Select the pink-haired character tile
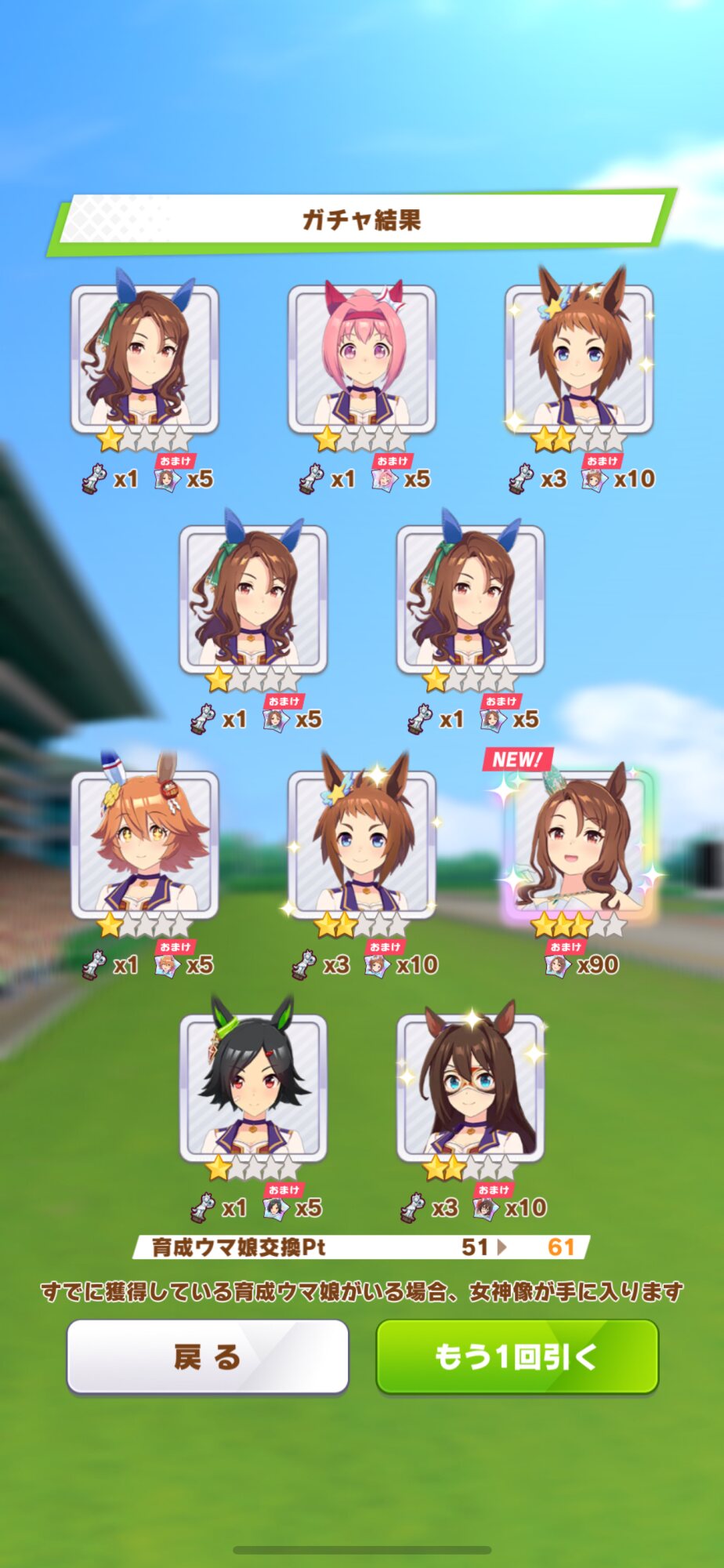This screenshot has height=1568, width=724. [x=362, y=360]
